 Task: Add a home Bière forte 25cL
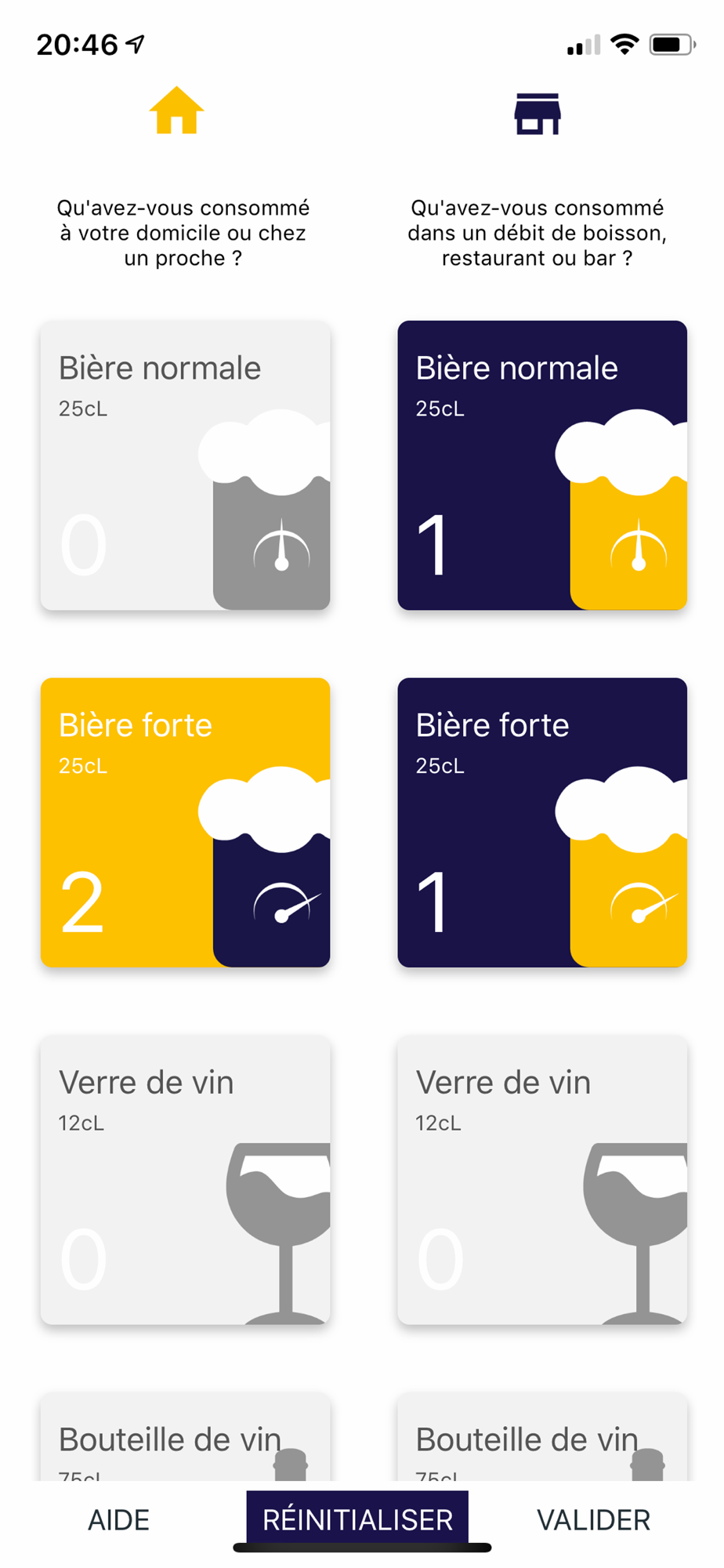[185, 822]
